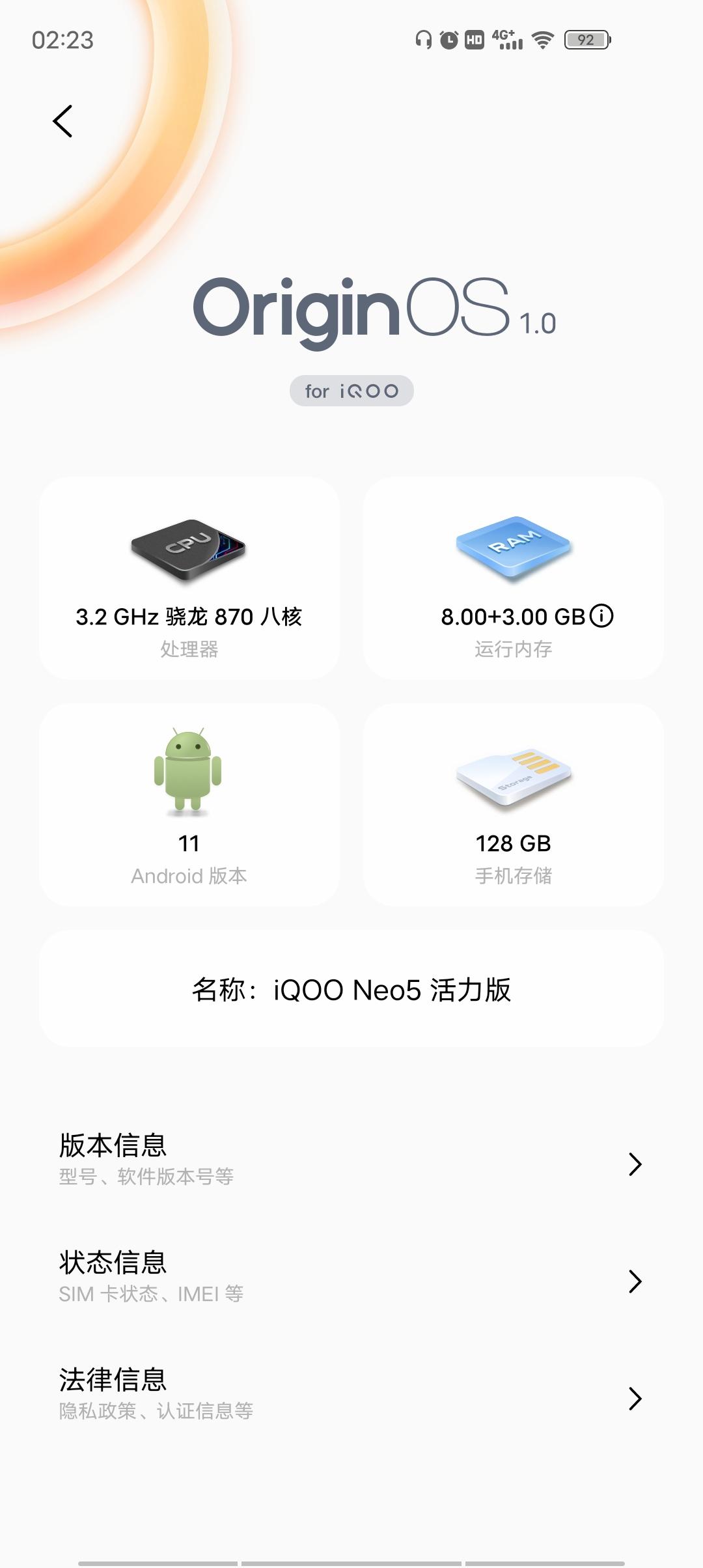The image size is (703, 1568).
Task: Tap the info icon next to 8.00+3.00 GB
Action: coord(602,617)
